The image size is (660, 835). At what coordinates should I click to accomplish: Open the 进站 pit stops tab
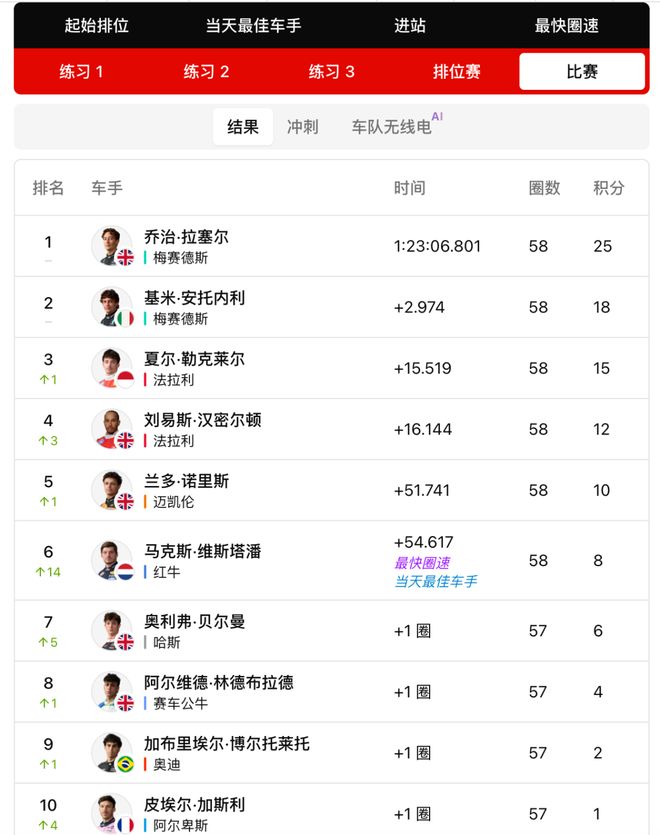click(409, 25)
